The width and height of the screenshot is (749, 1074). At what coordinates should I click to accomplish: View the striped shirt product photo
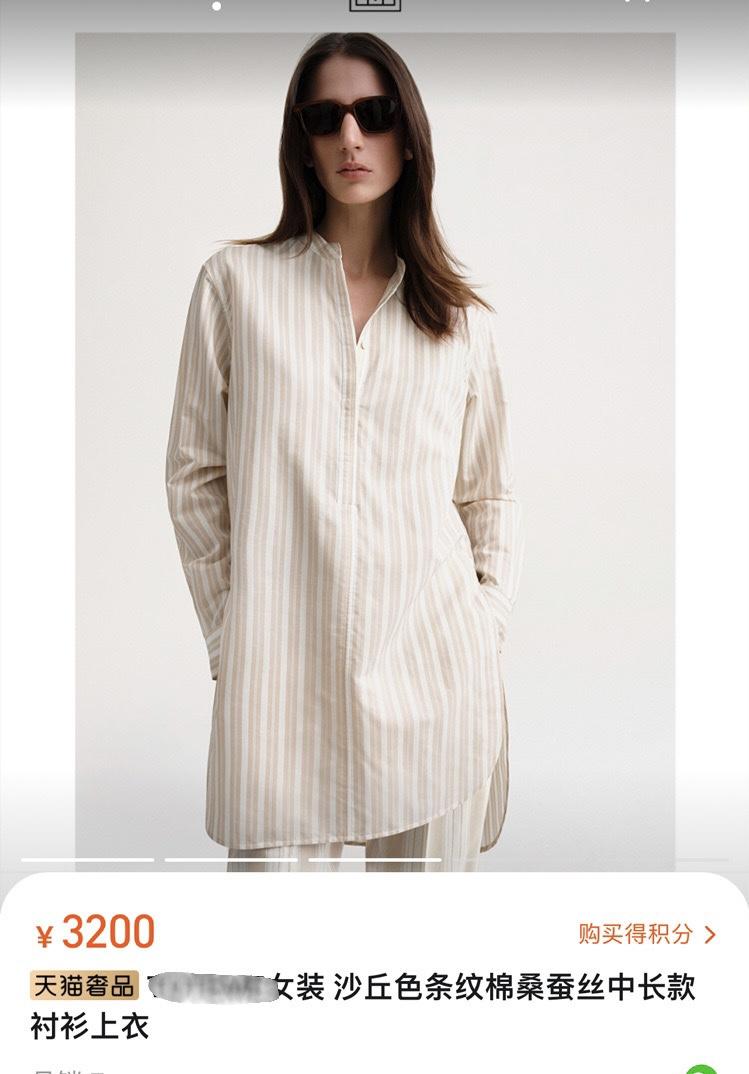click(x=375, y=450)
